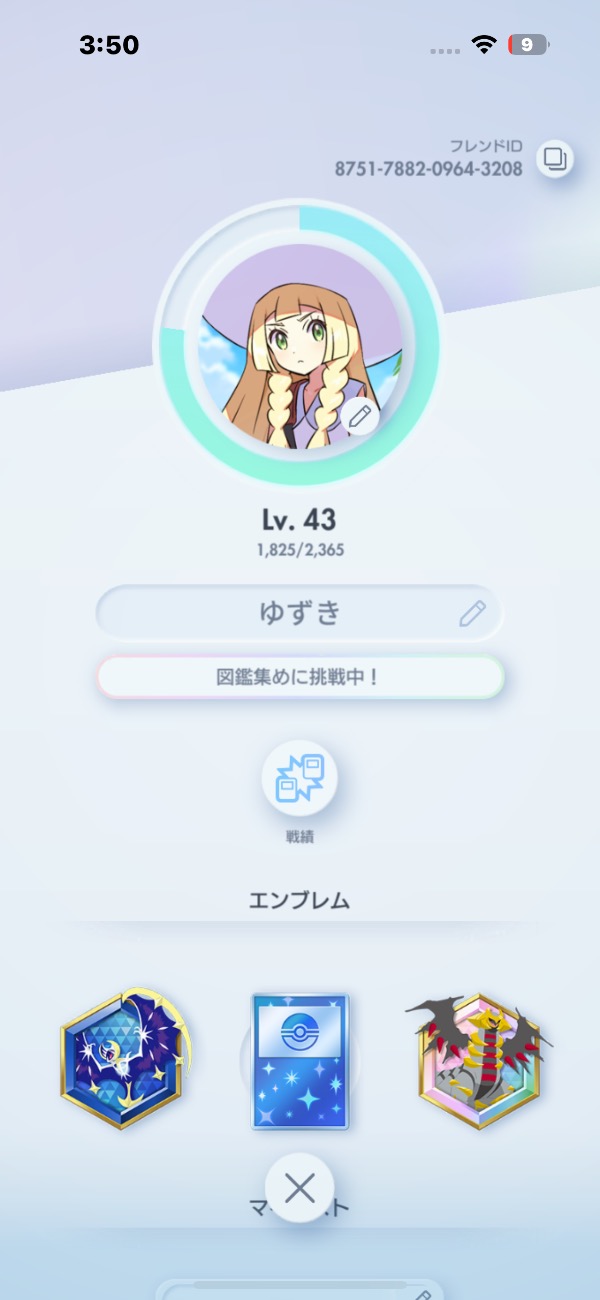Open the 戦績 battle record
The height and width of the screenshot is (1300, 600).
coord(300,778)
